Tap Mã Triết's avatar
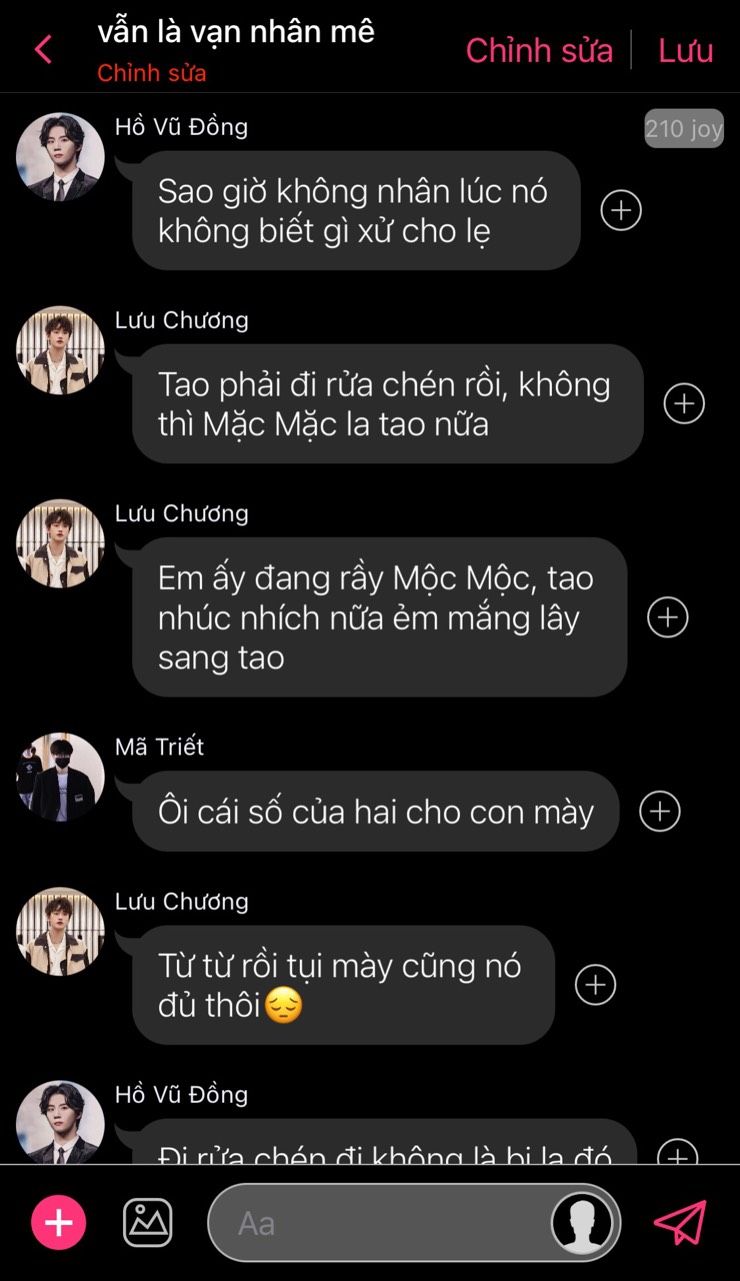The width and height of the screenshot is (740, 1281). (61, 777)
